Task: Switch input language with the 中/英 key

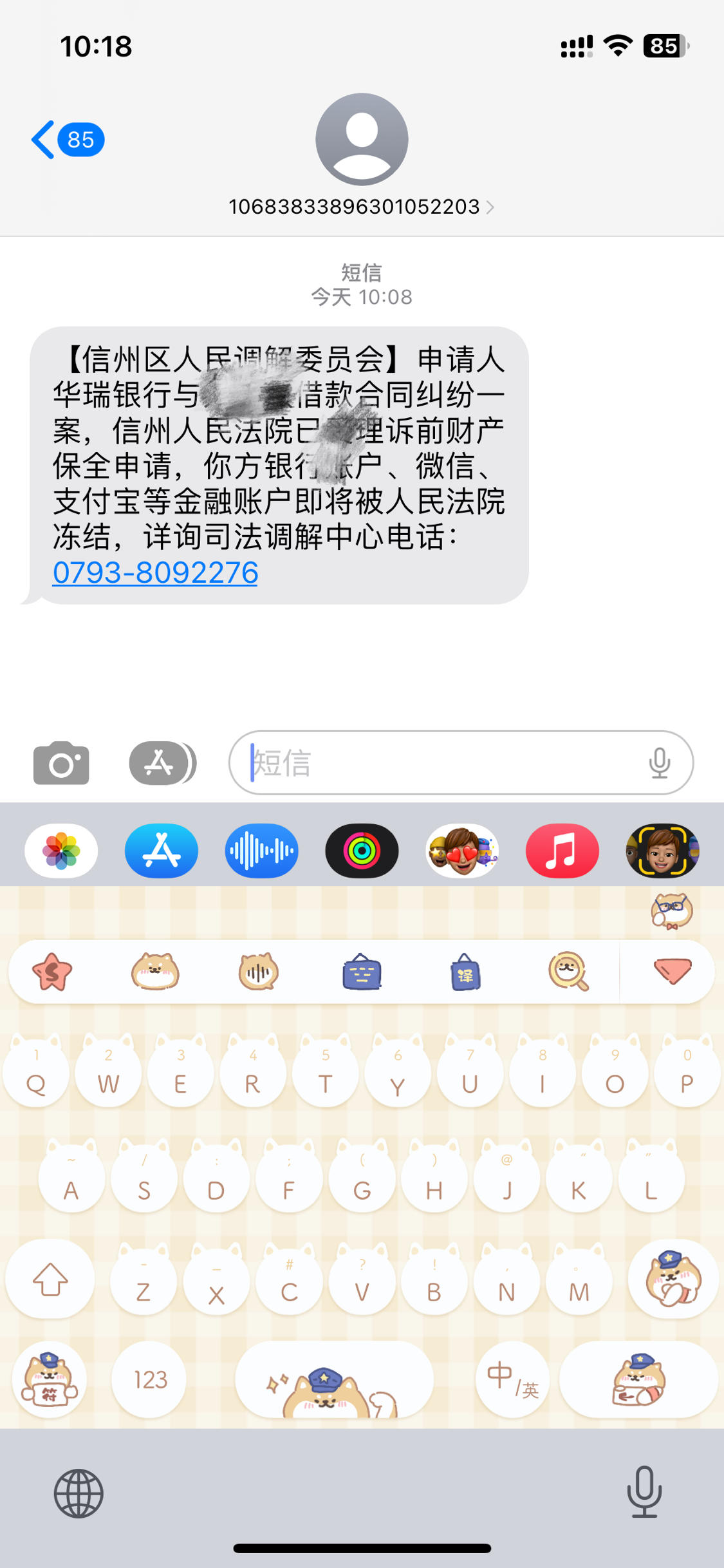Action: pyautogui.click(x=512, y=1380)
